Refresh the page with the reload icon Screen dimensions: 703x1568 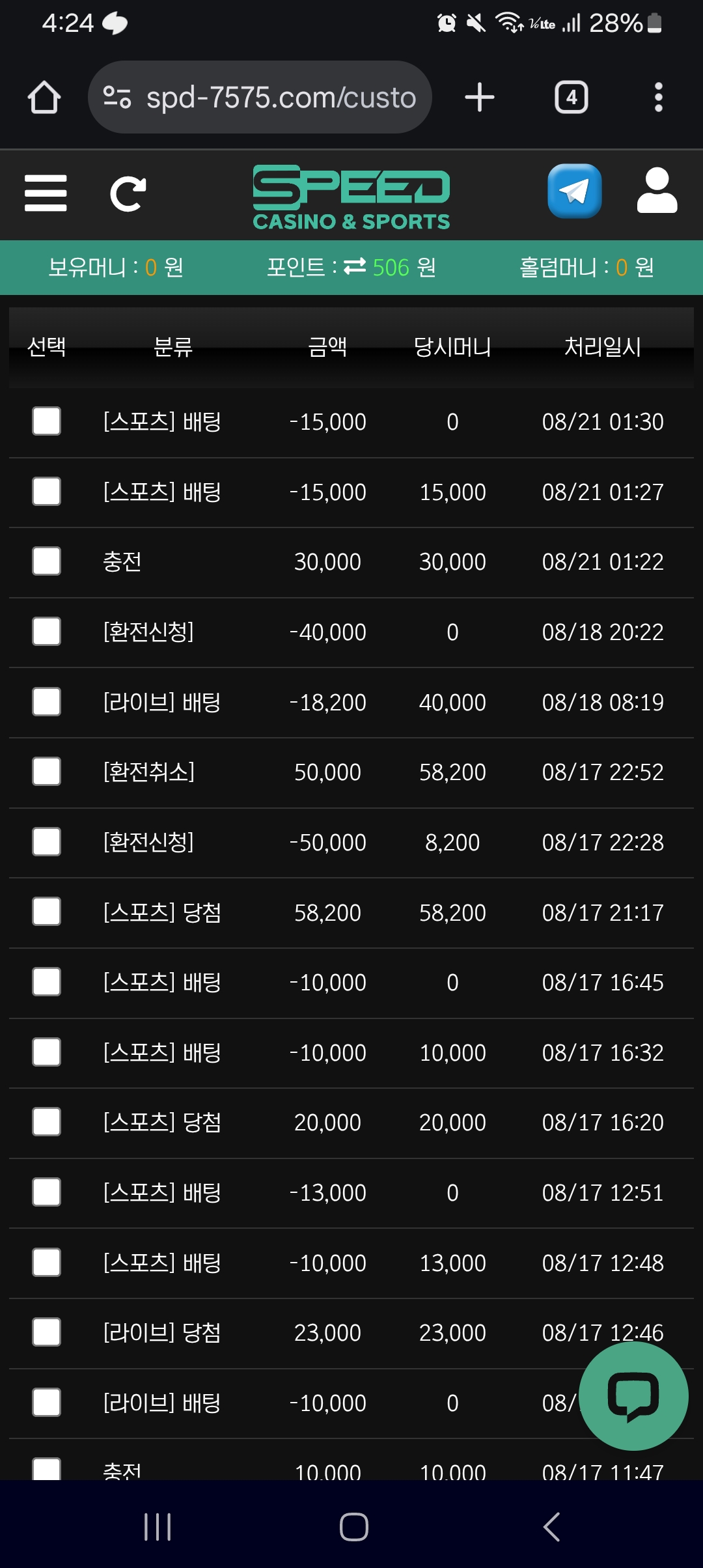click(128, 193)
